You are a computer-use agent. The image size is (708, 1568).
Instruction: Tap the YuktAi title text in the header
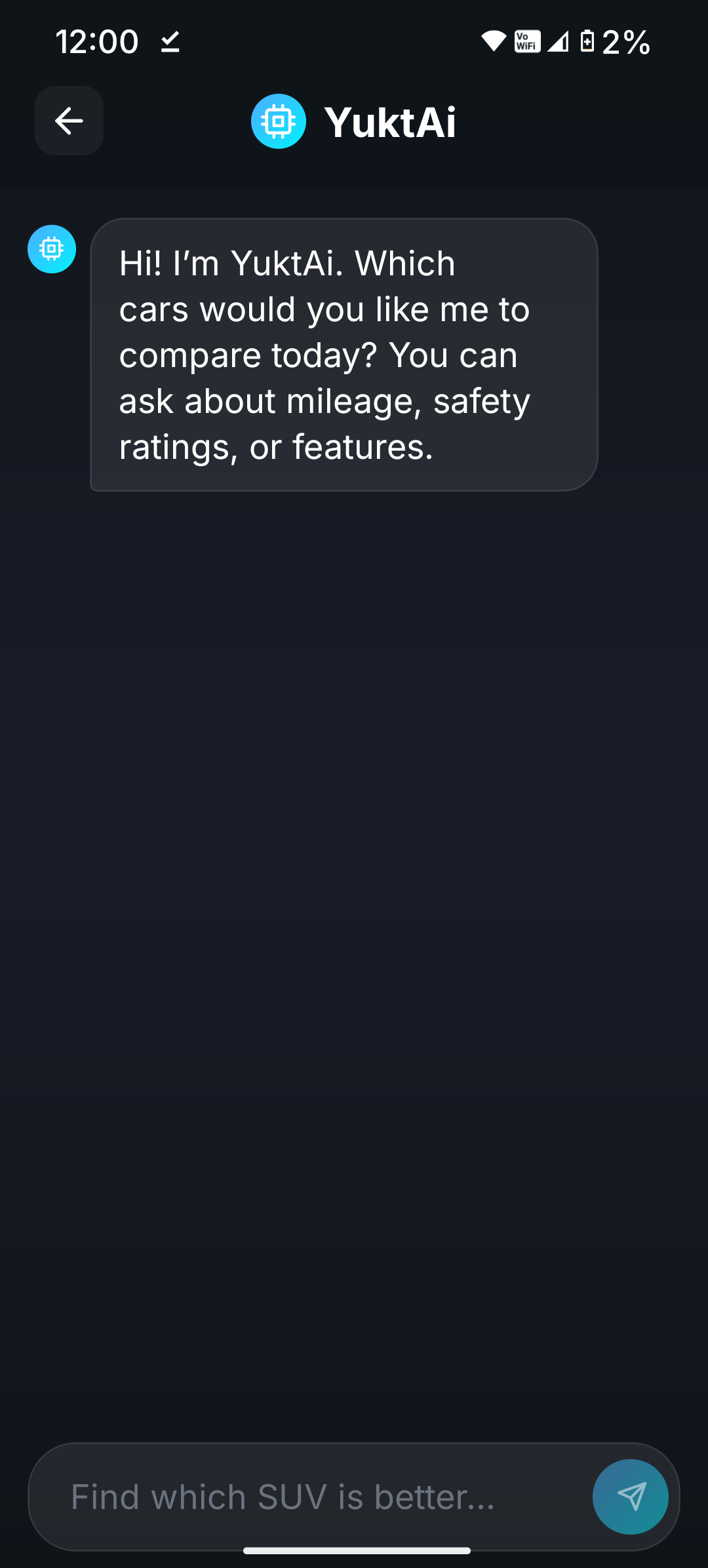pos(391,123)
